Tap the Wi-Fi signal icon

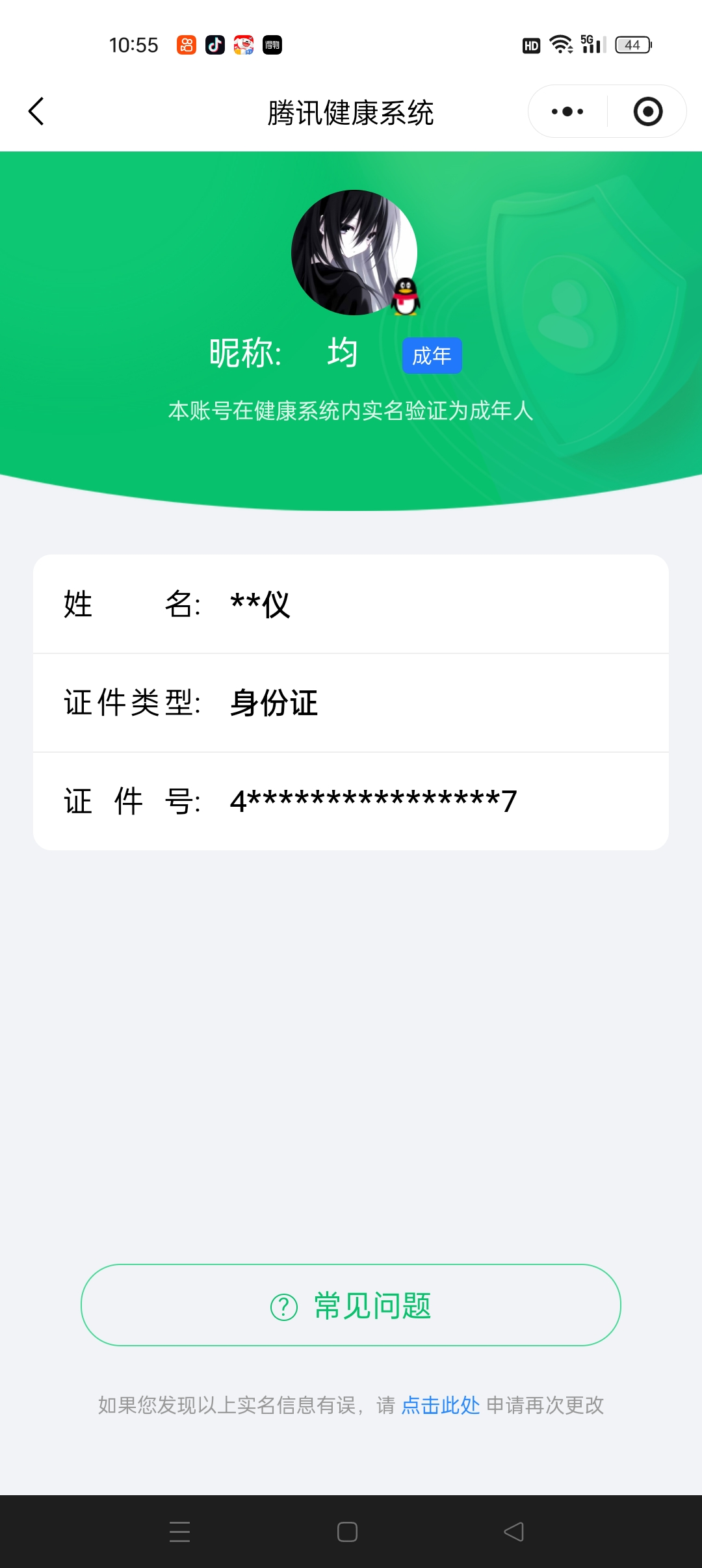pos(560,44)
